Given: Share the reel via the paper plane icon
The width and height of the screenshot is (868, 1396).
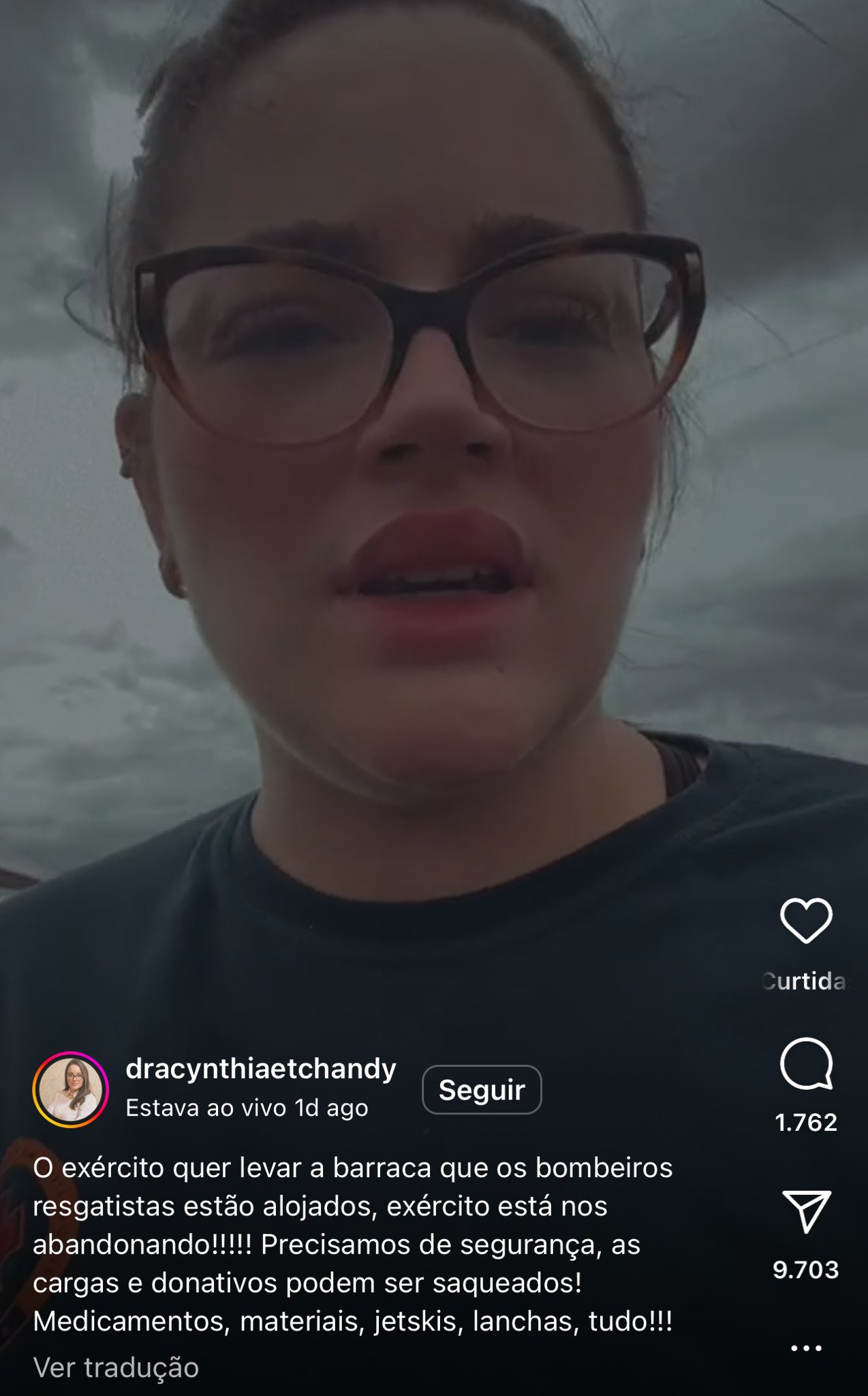Looking at the screenshot, I should pos(805,1212).
